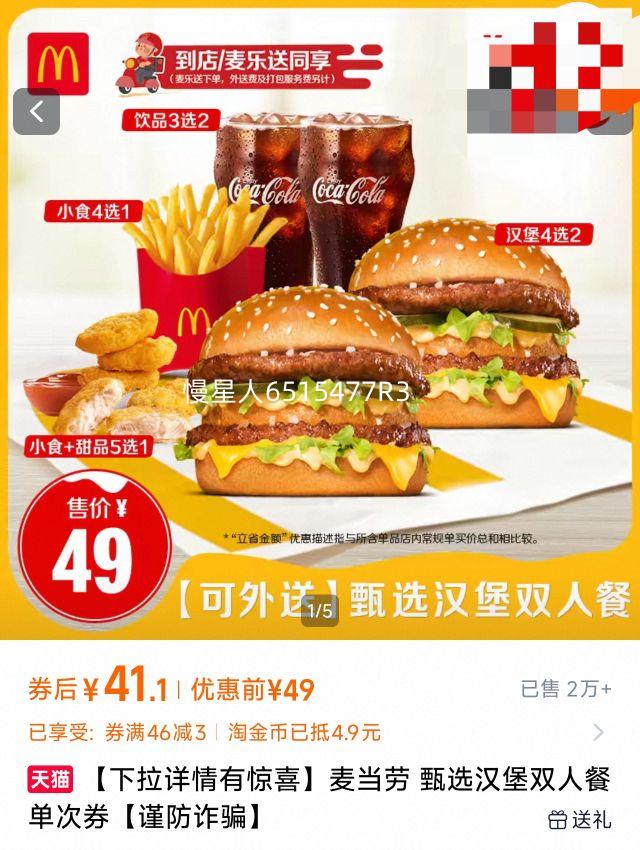640x850 pixels.
Task: Go back using the top-left arrow
Action: click(x=36, y=112)
